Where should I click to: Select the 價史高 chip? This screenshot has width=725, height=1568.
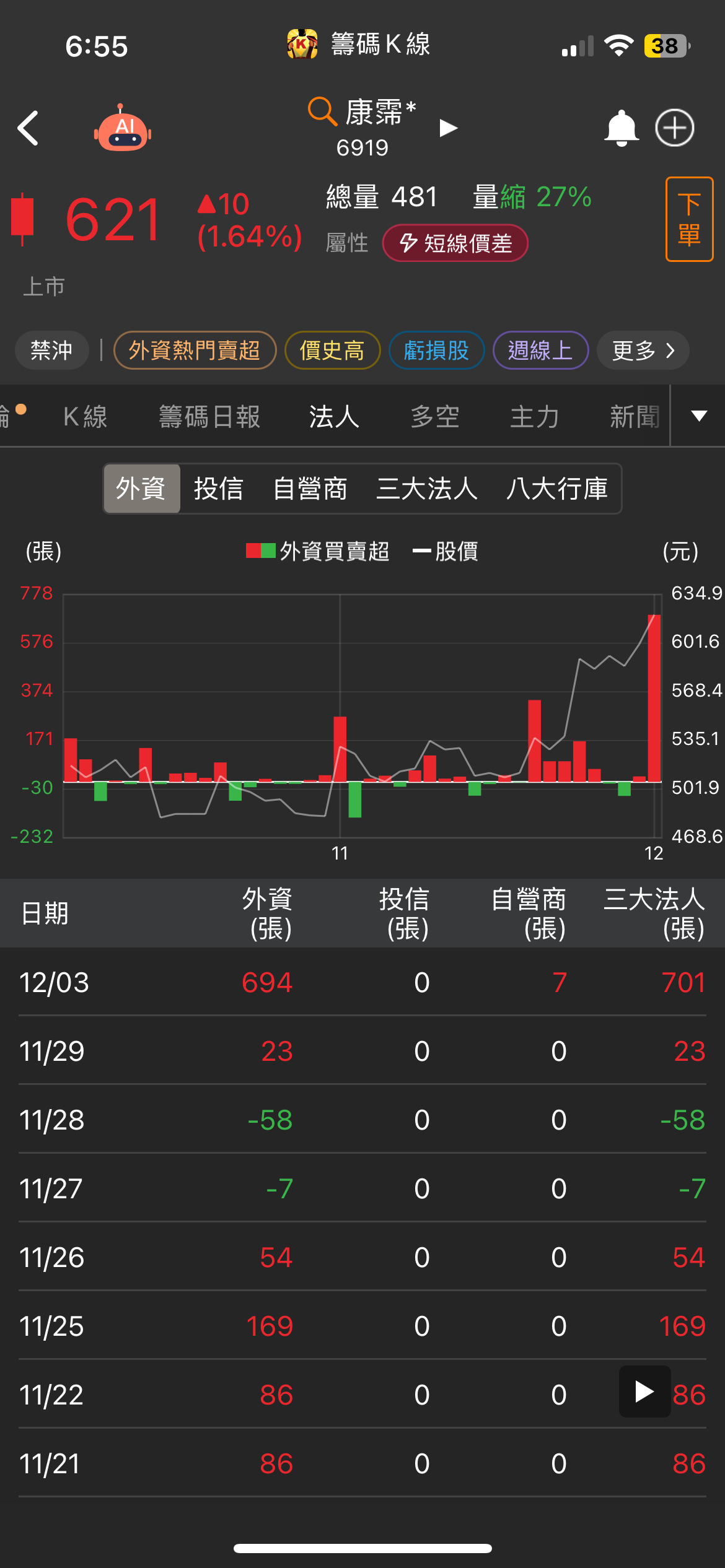click(x=332, y=351)
